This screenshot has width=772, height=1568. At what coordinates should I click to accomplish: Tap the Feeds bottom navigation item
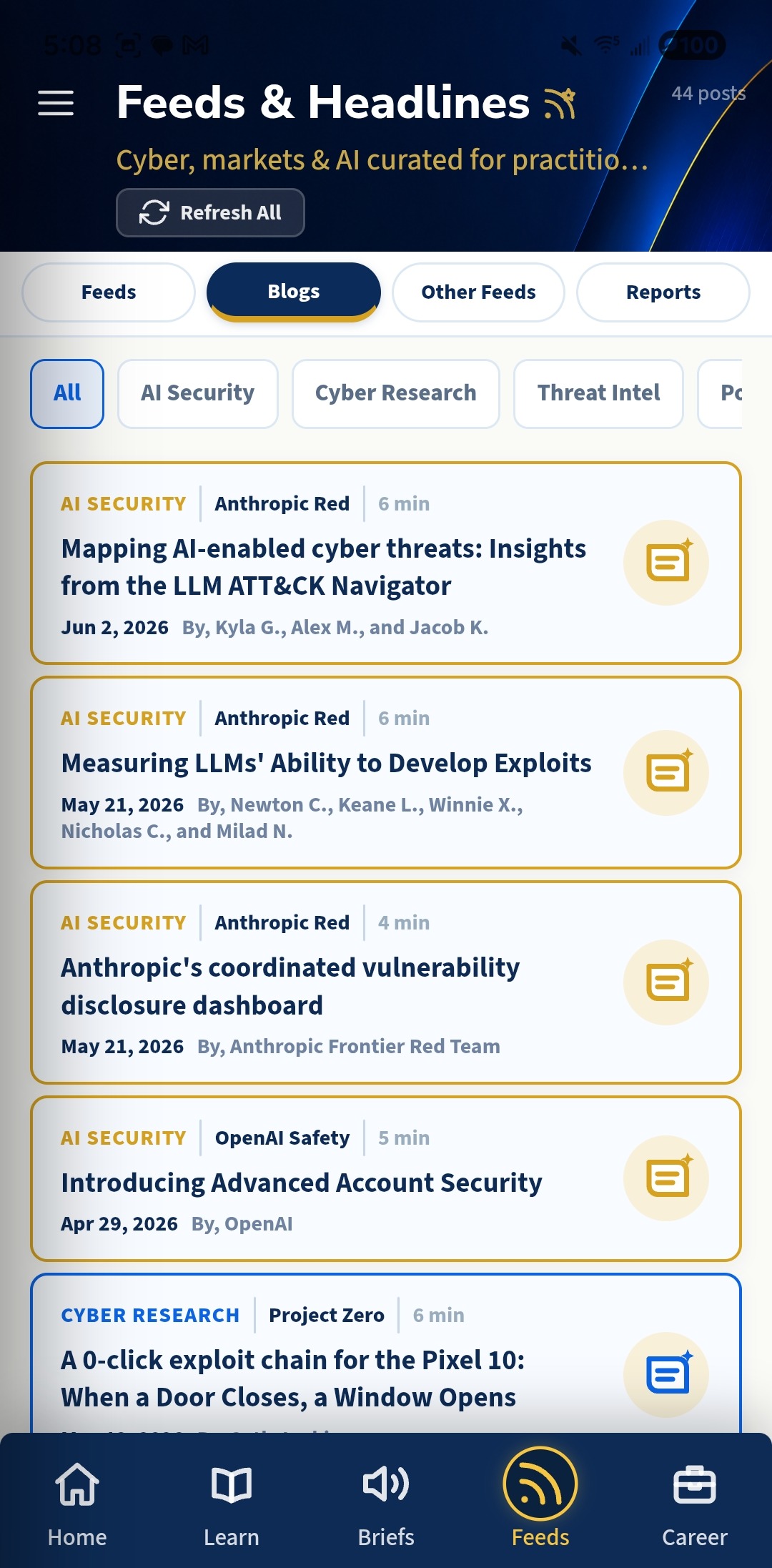pos(540,1500)
